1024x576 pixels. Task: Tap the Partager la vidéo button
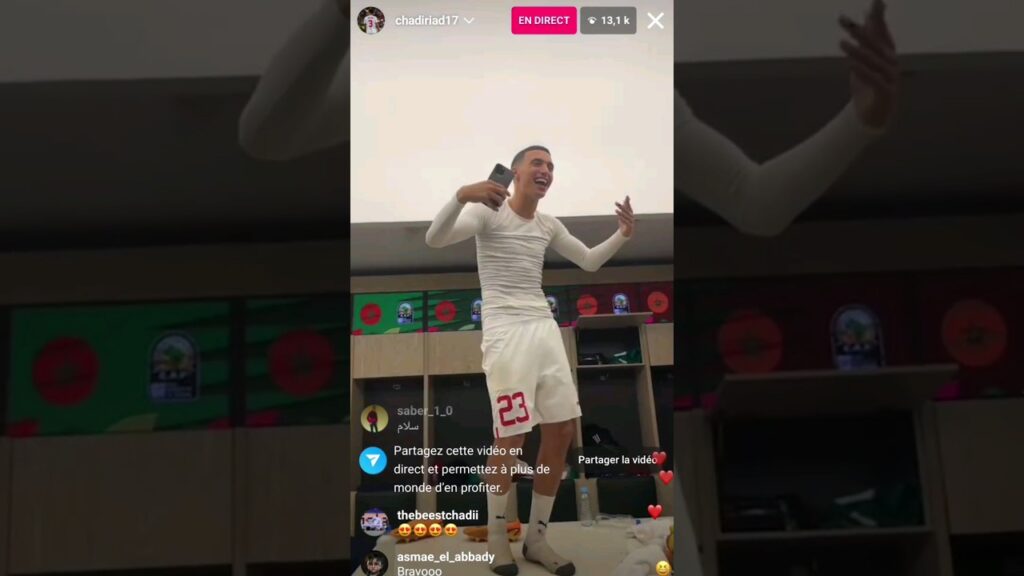click(616, 460)
